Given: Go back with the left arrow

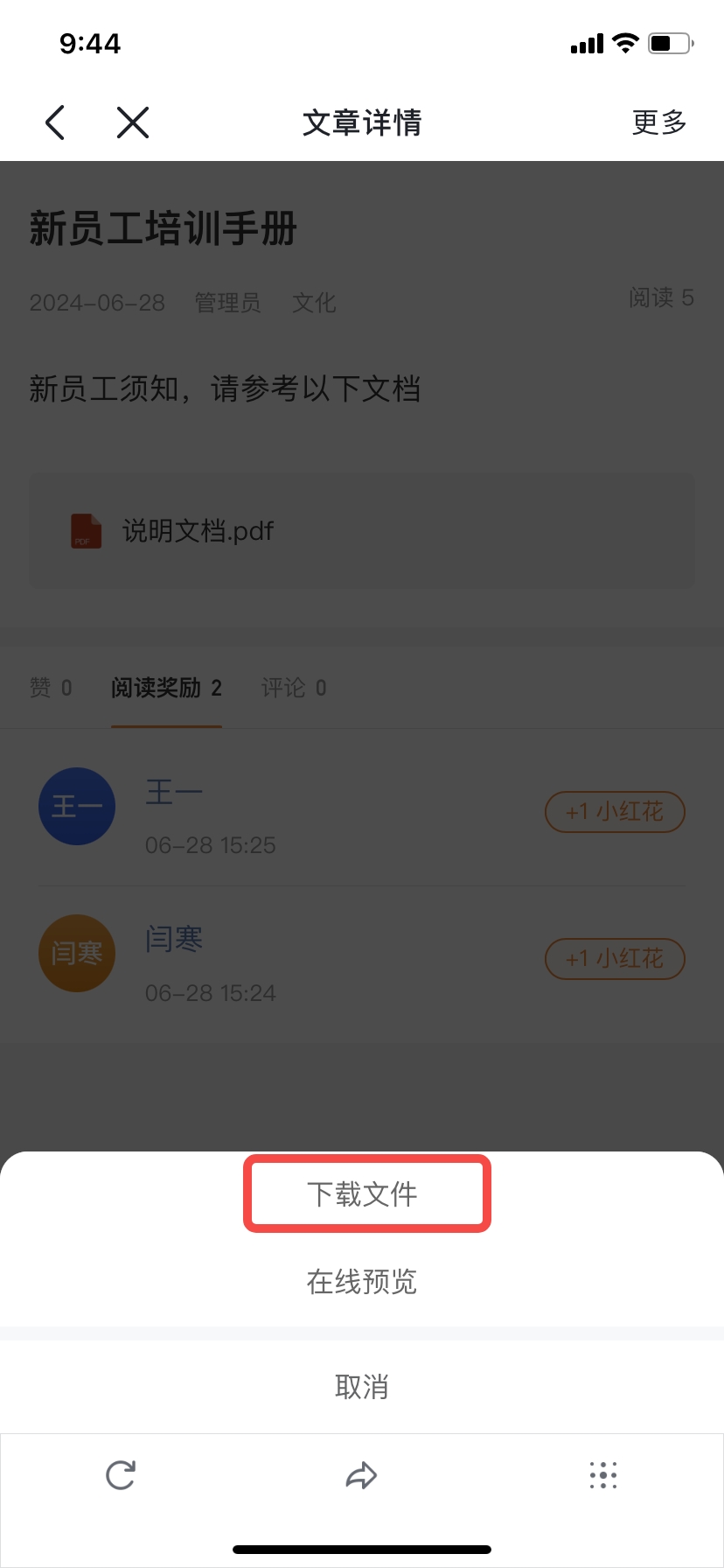Looking at the screenshot, I should click(x=55, y=122).
